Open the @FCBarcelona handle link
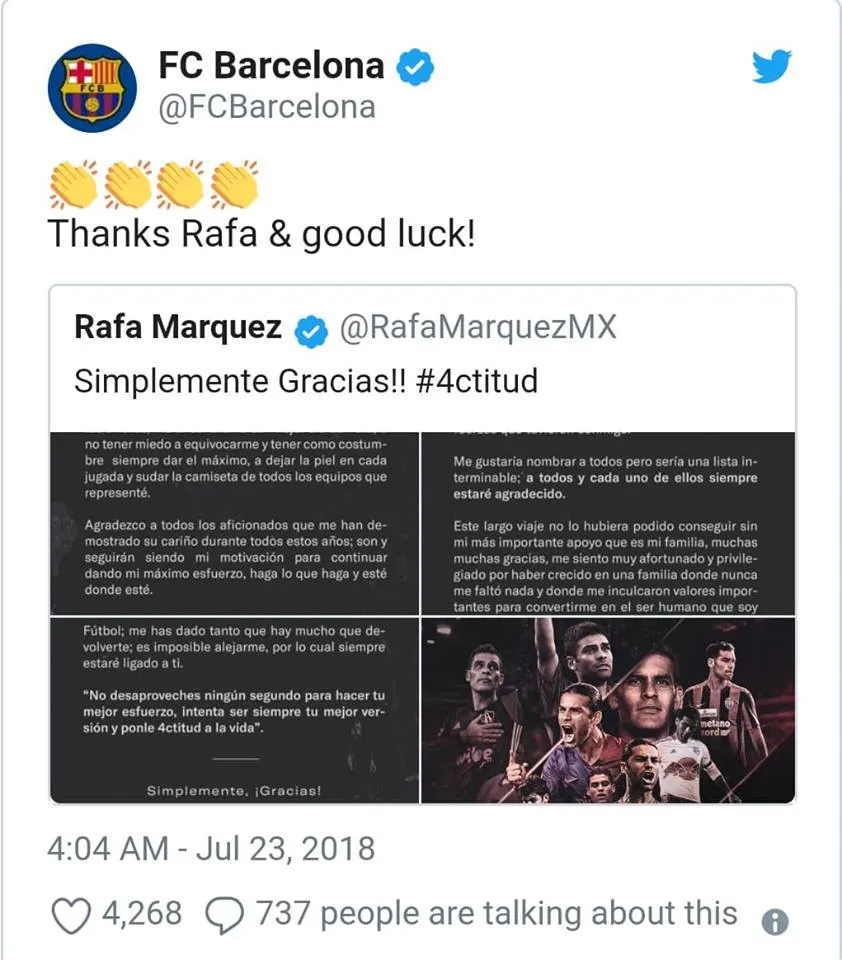 tap(267, 107)
